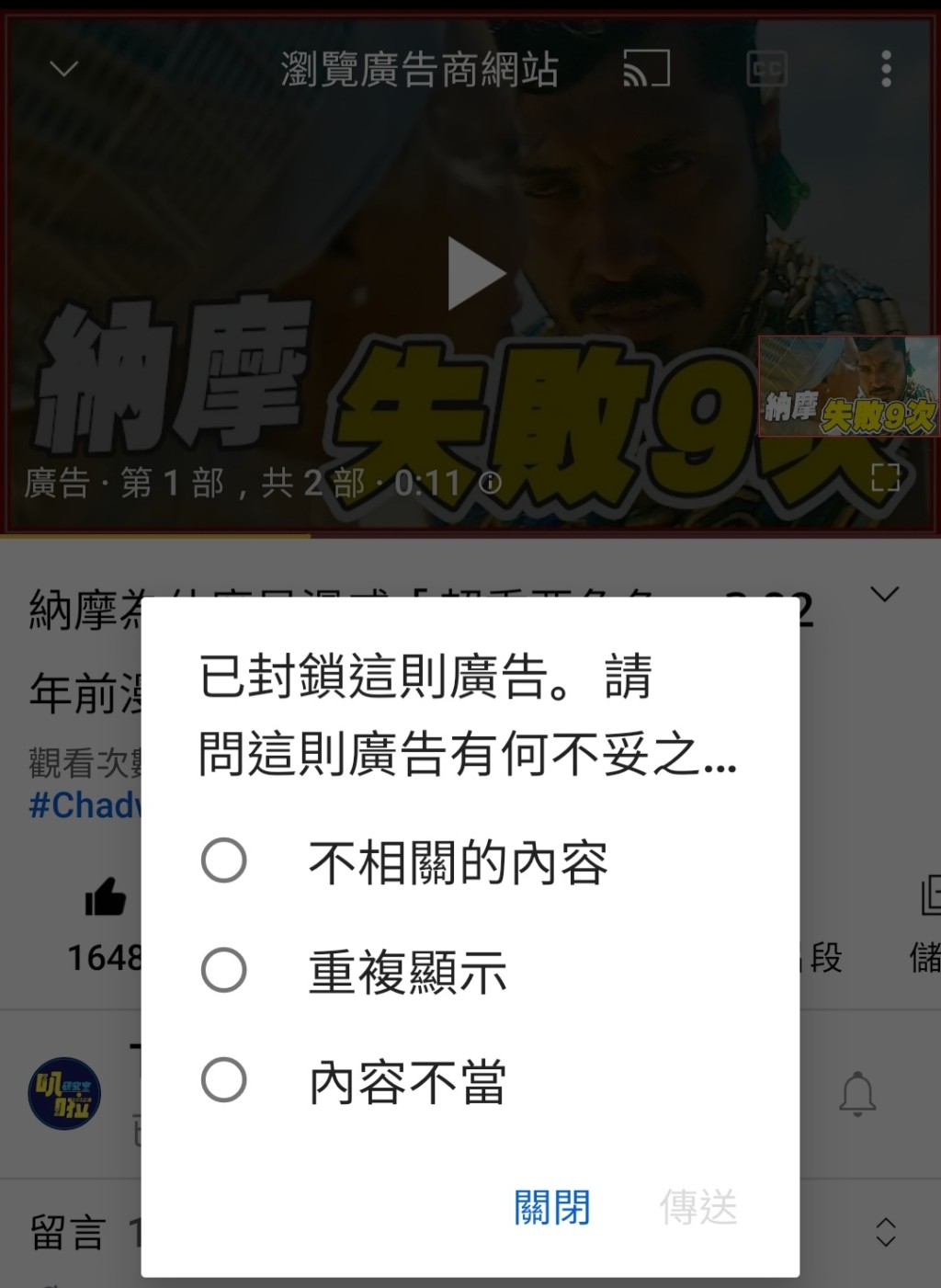Visit 瀏覽廣告商網站 advertiser link

point(419,69)
